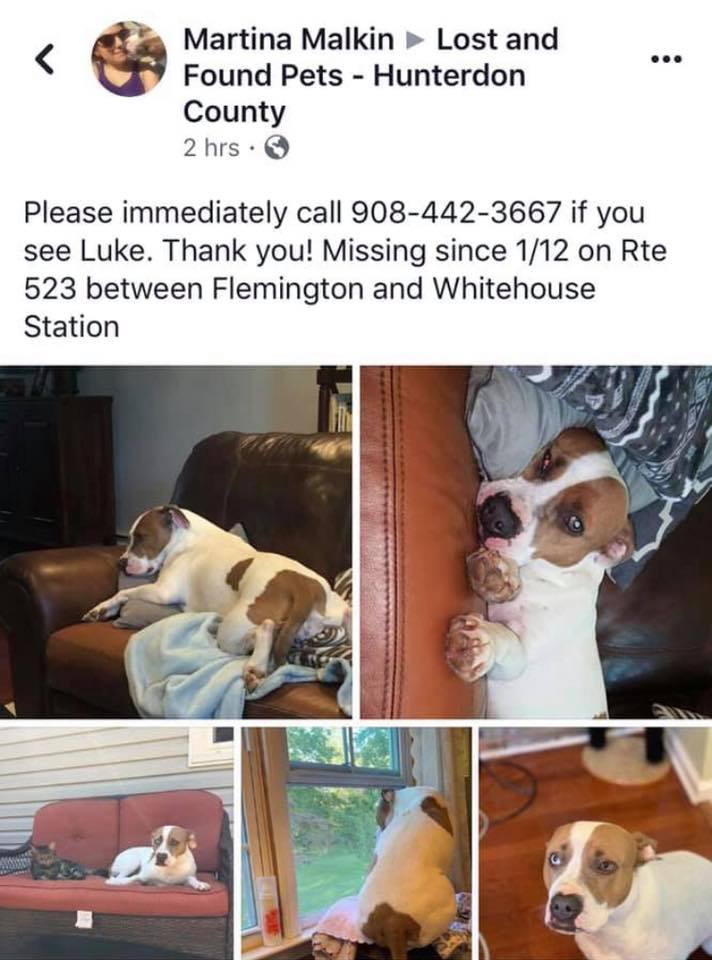Open close-up photo of dog's face

click(596, 842)
